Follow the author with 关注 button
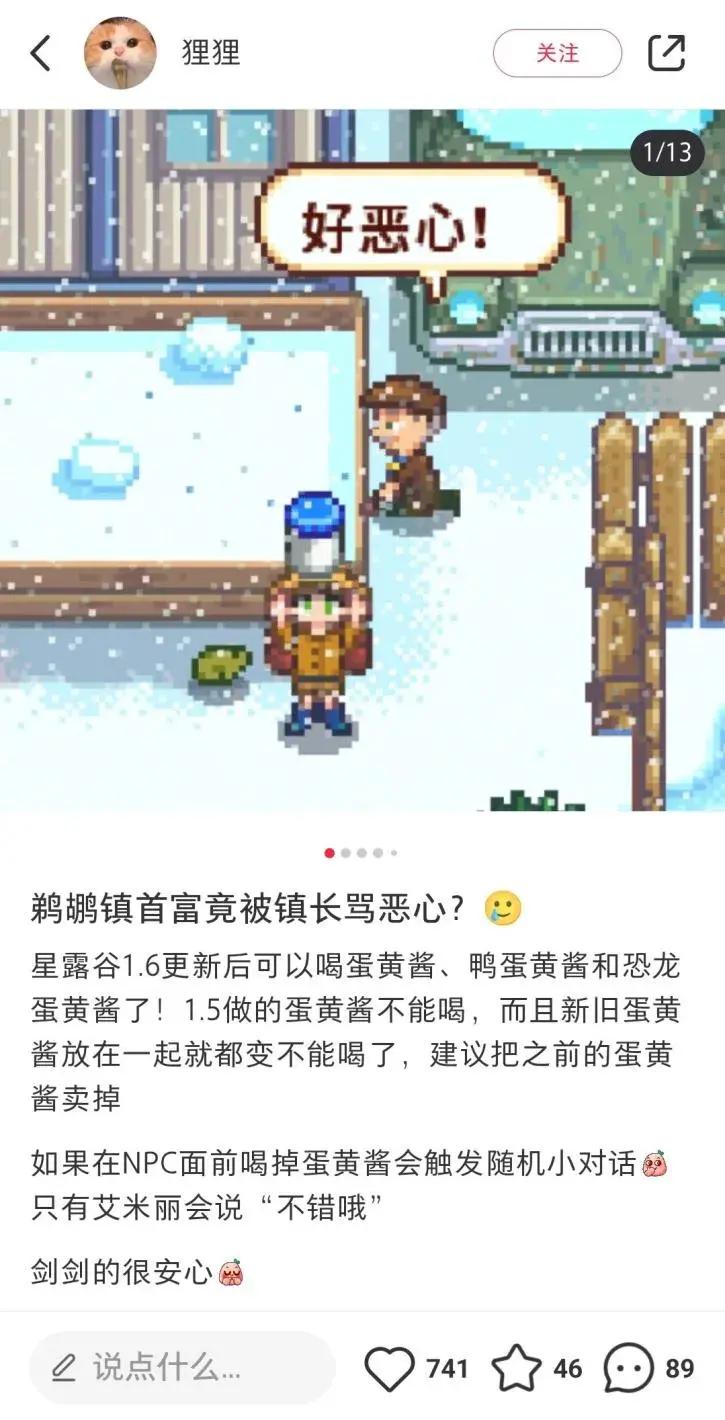The height and width of the screenshot is (1420, 725). coord(557,53)
